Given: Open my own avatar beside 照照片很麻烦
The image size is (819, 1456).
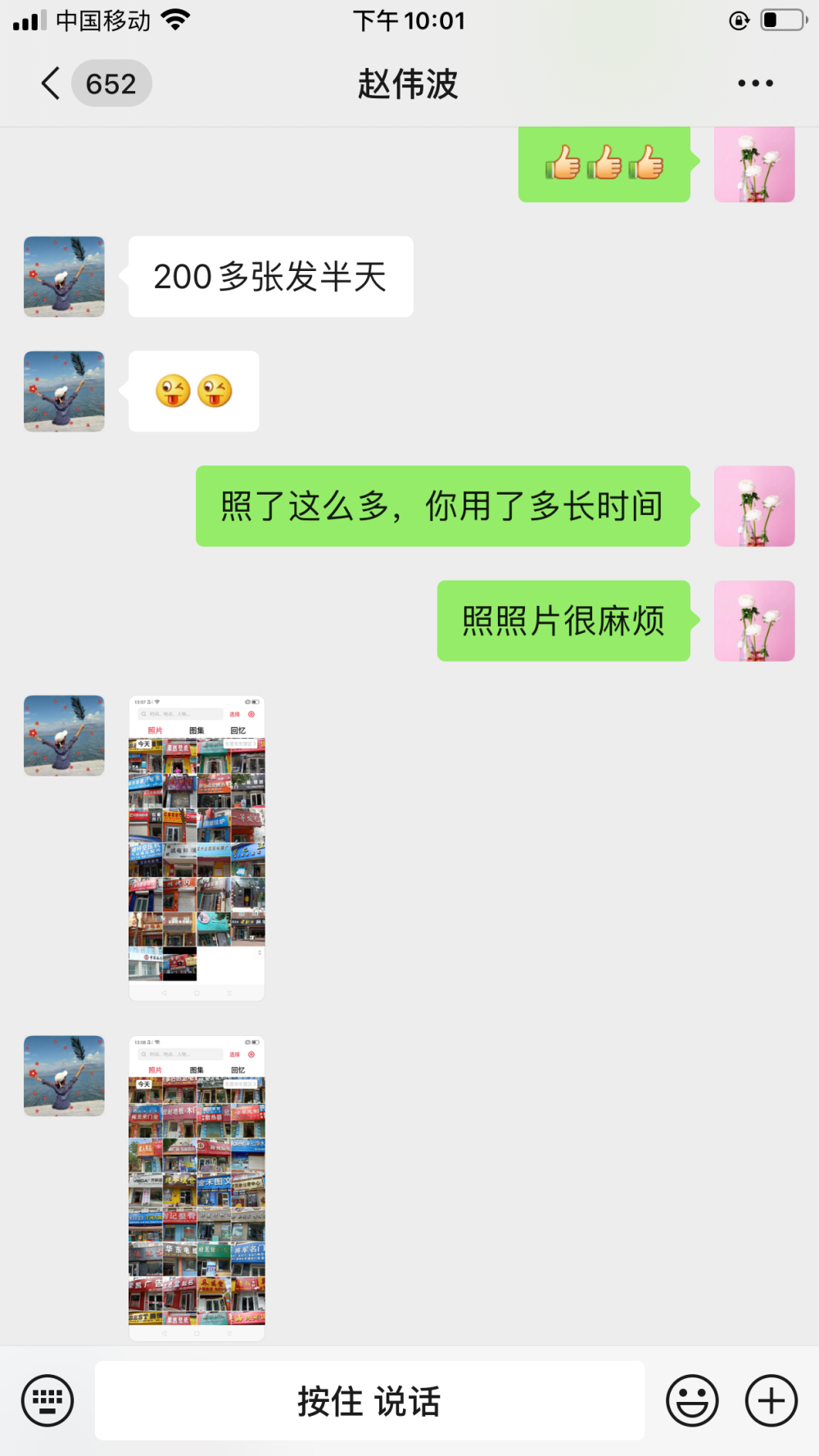Looking at the screenshot, I should [x=754, y=621].
